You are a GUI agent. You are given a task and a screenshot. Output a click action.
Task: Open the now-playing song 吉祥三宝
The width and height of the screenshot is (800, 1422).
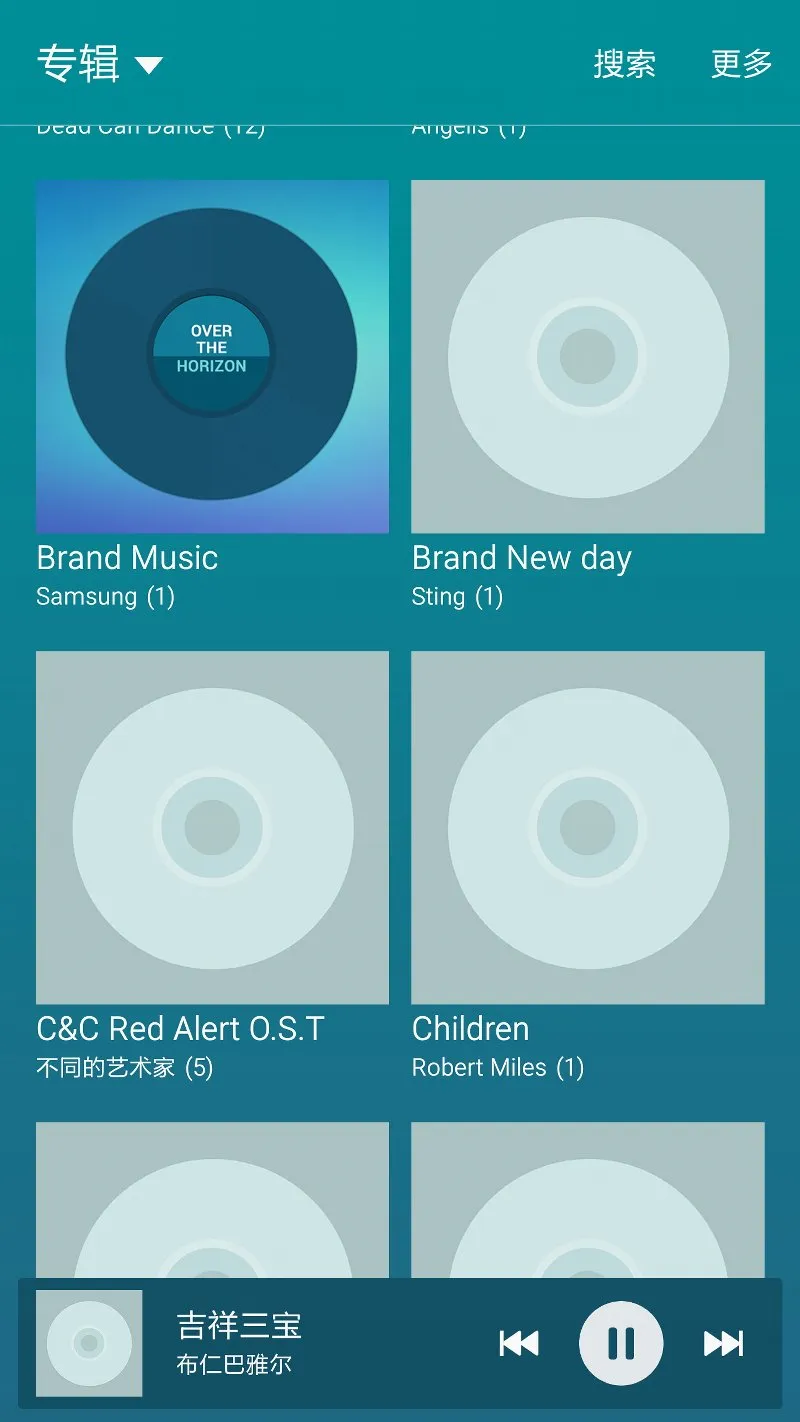coord(240,1343)
